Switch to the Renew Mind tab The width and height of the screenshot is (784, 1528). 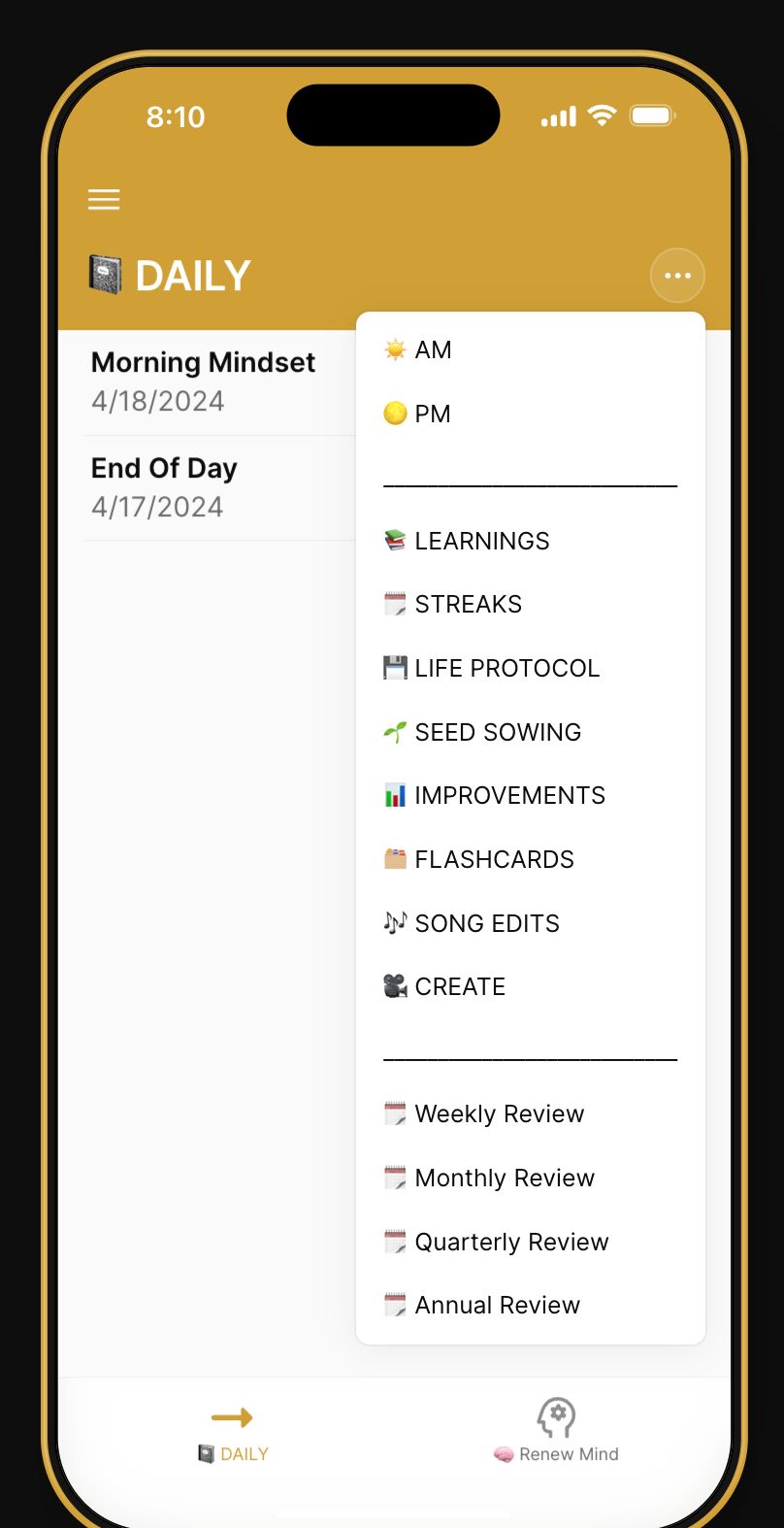[556, 1434]
